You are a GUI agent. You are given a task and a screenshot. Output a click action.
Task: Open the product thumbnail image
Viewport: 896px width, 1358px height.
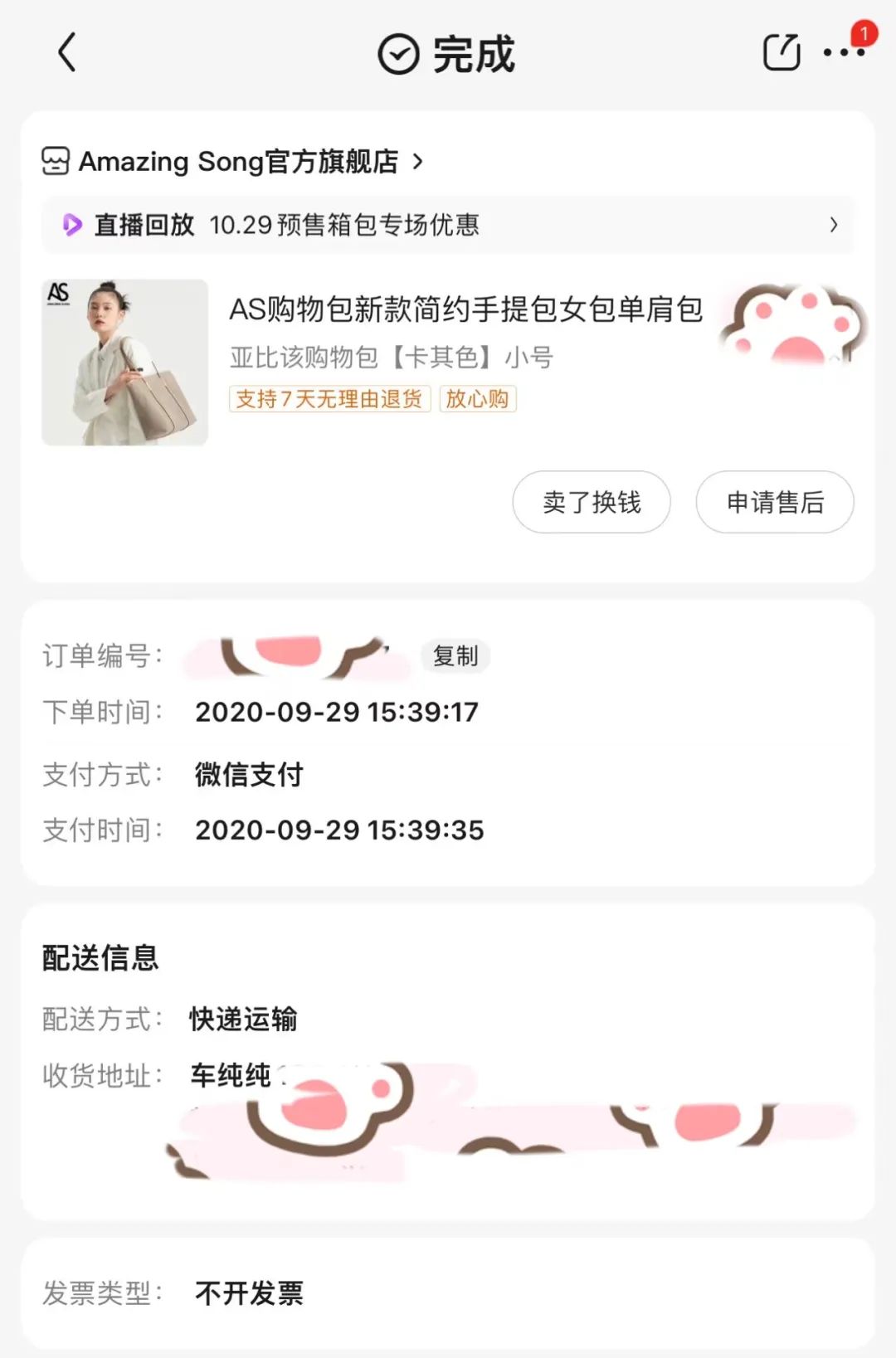[x=123, y=363]
